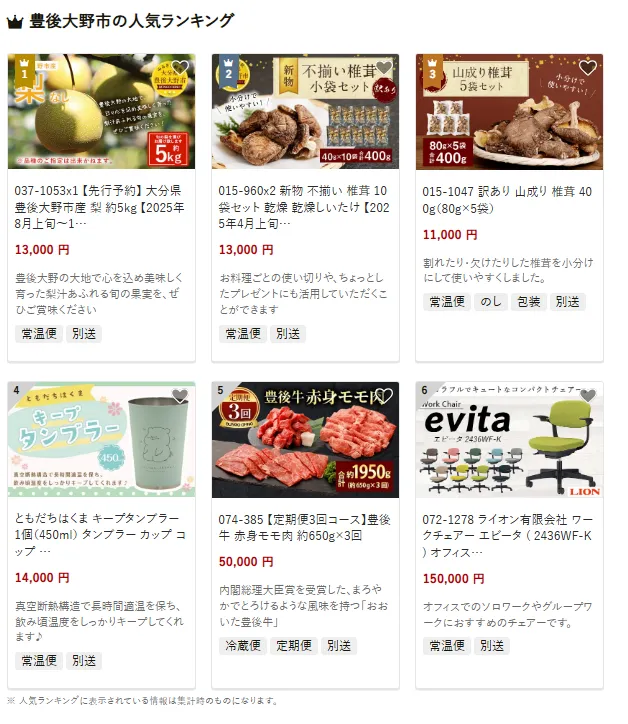This screenshot has height=724, width=628.
Task: Select the 定期便 tag on 豊後牛
Action: (x=294, y=646)
